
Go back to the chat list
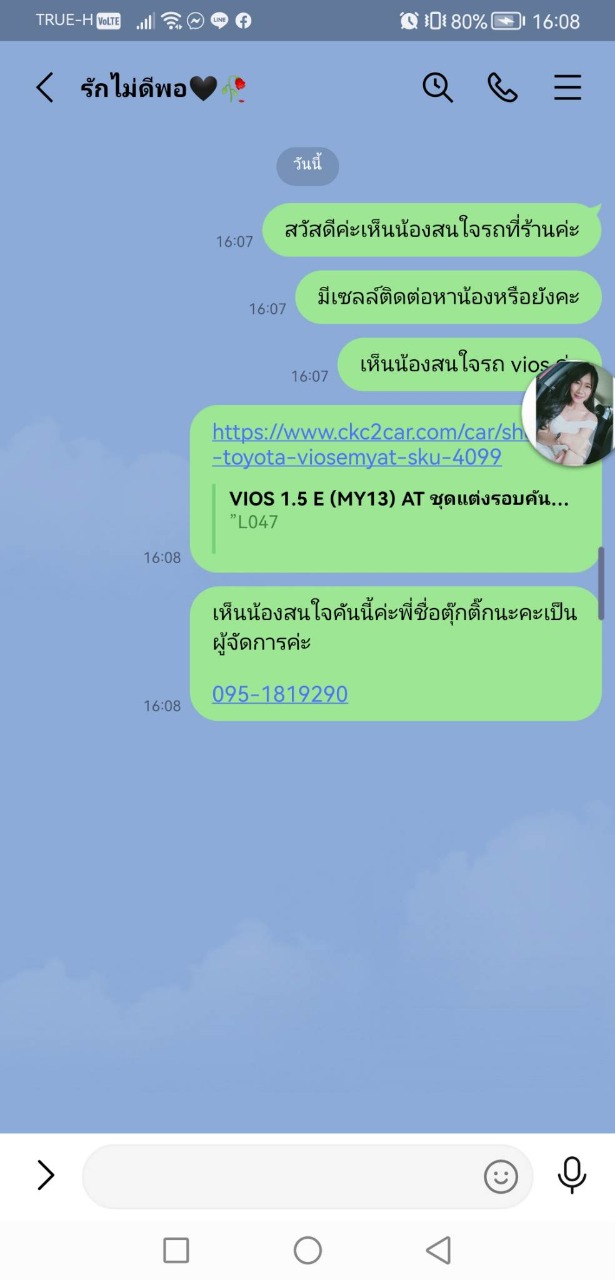coord(45,88)
